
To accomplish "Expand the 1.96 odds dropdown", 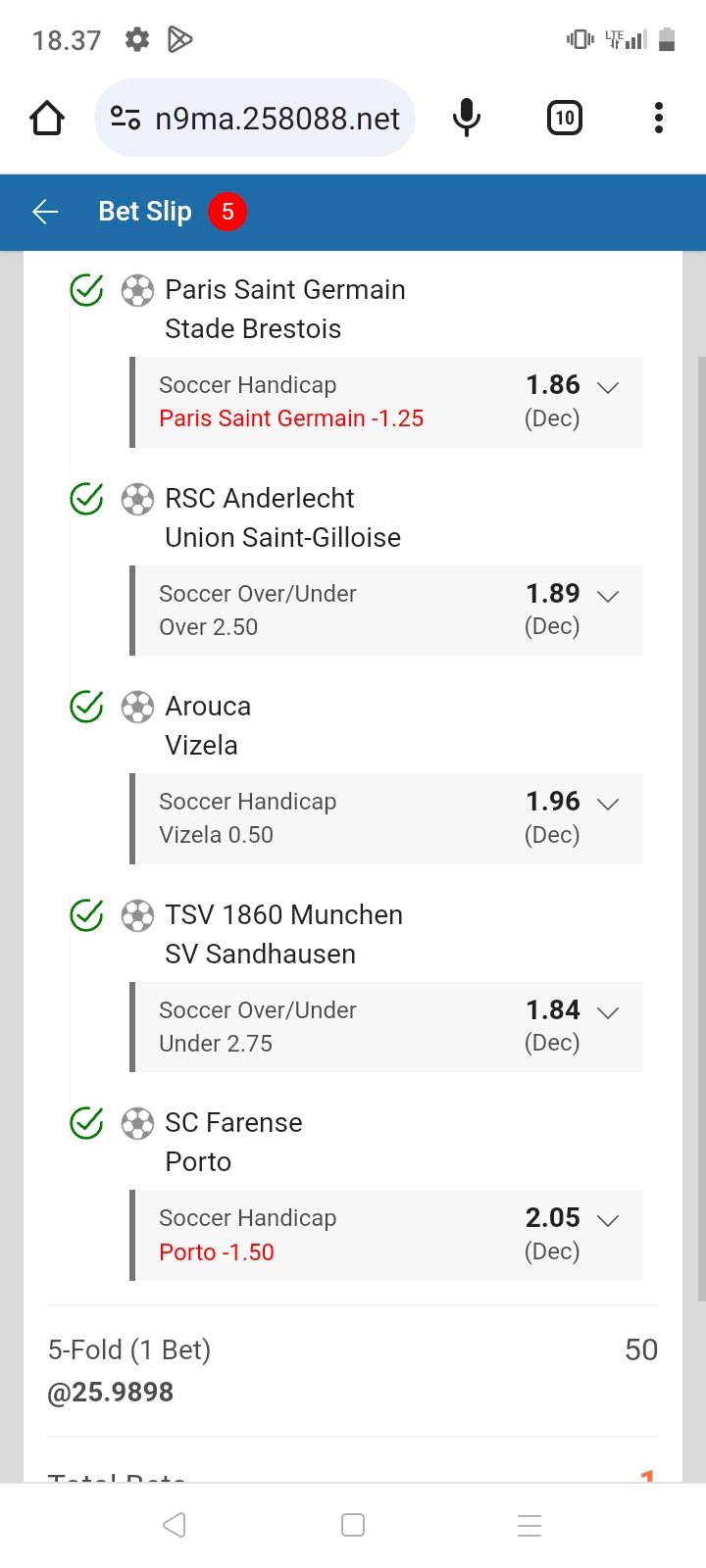I will [608, 804].
